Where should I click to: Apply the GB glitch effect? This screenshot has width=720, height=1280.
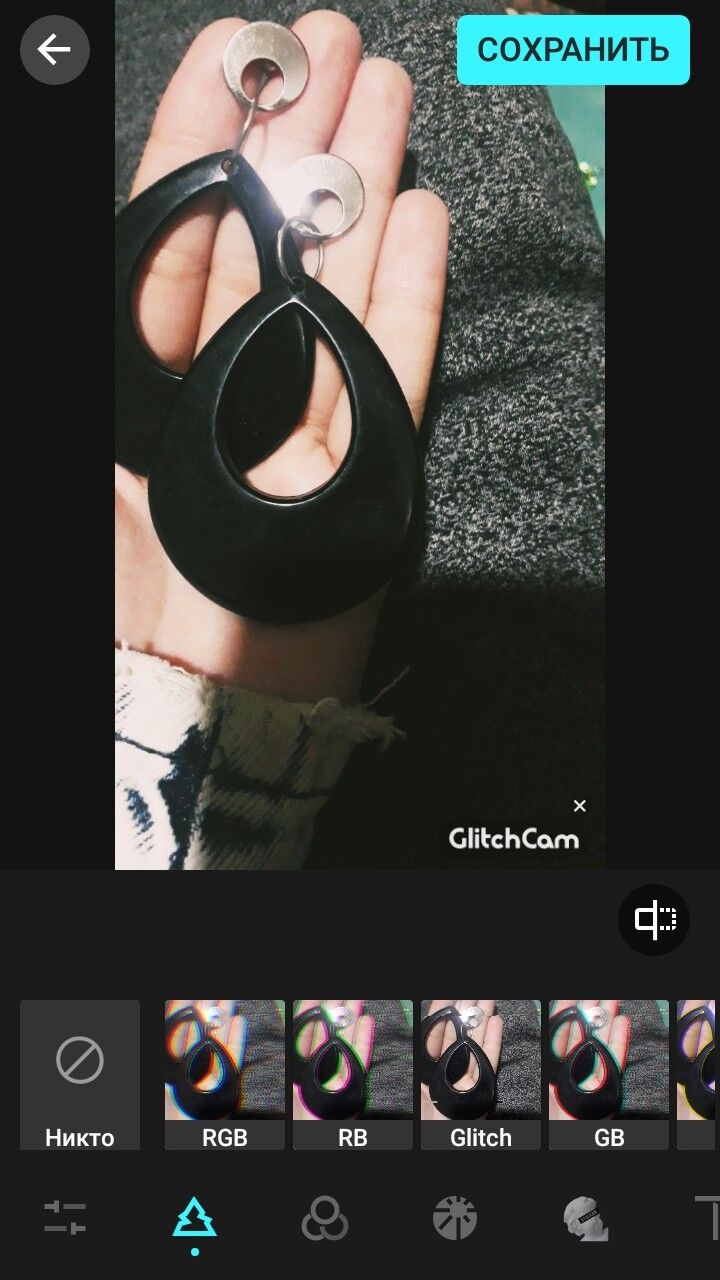coord(609,1075)
